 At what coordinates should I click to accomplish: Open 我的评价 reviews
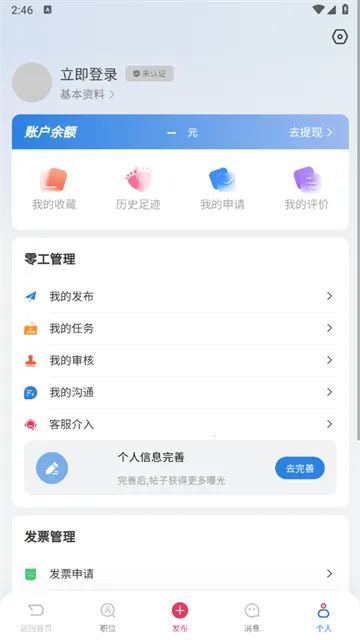[x=307, y=188]
